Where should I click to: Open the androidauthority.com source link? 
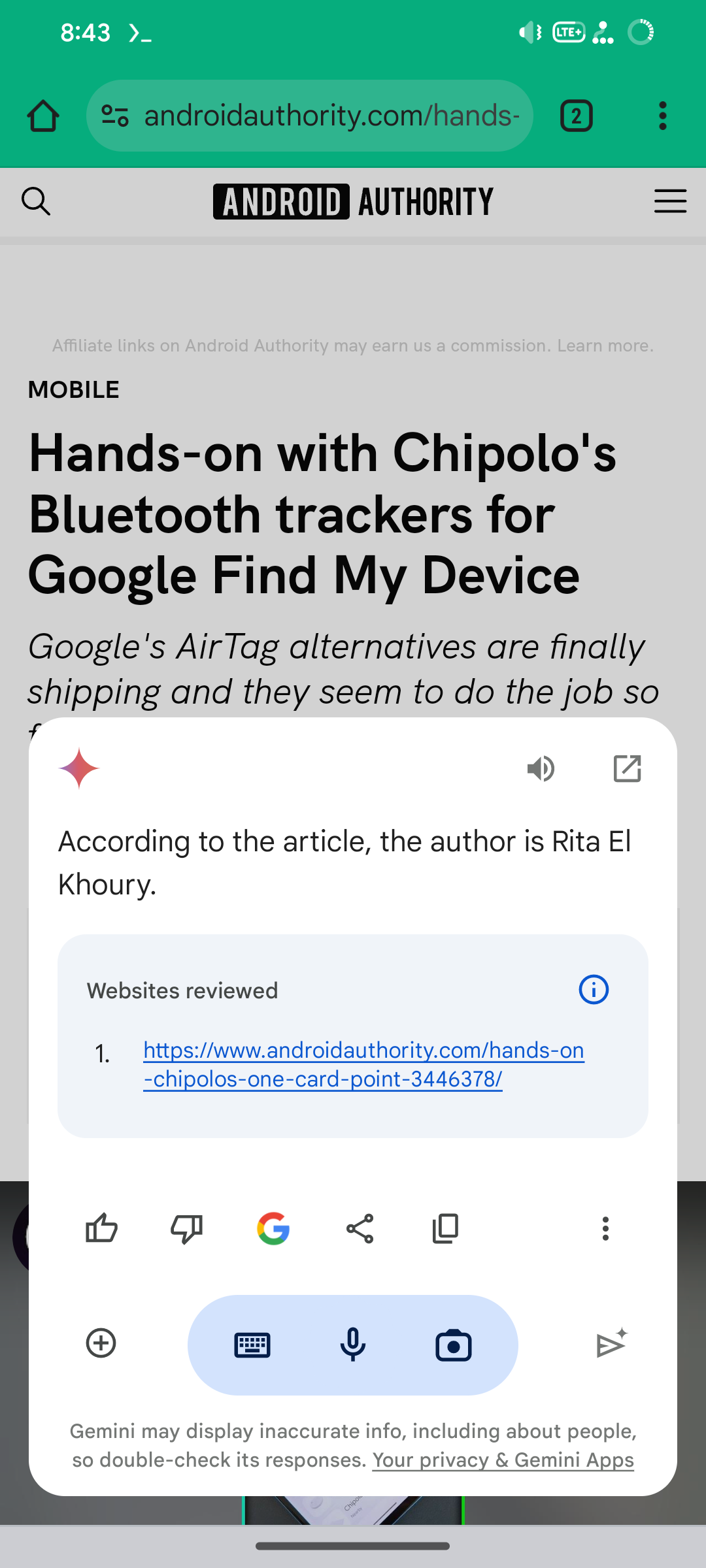click(x=363, y=1064)
